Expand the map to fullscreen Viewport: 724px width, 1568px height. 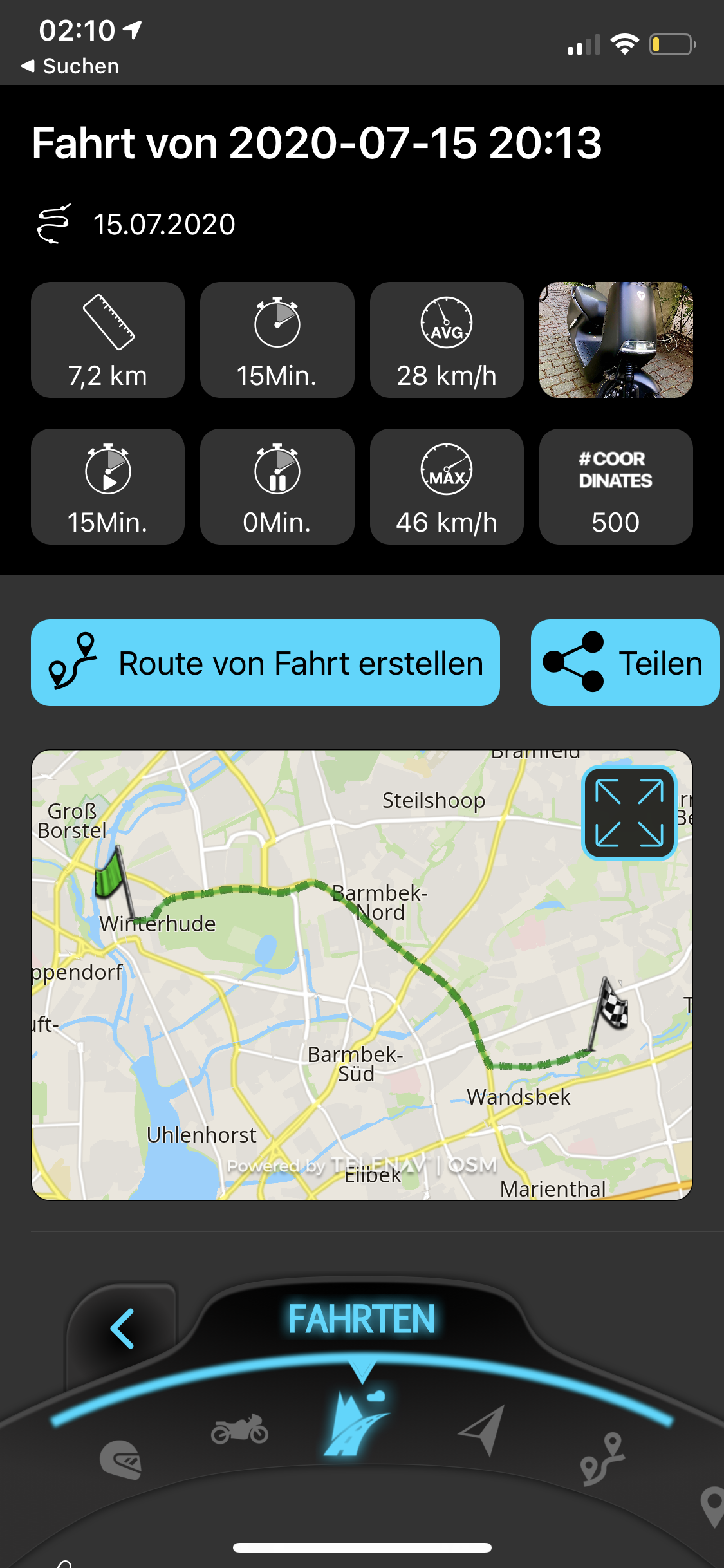click(629, 812)
